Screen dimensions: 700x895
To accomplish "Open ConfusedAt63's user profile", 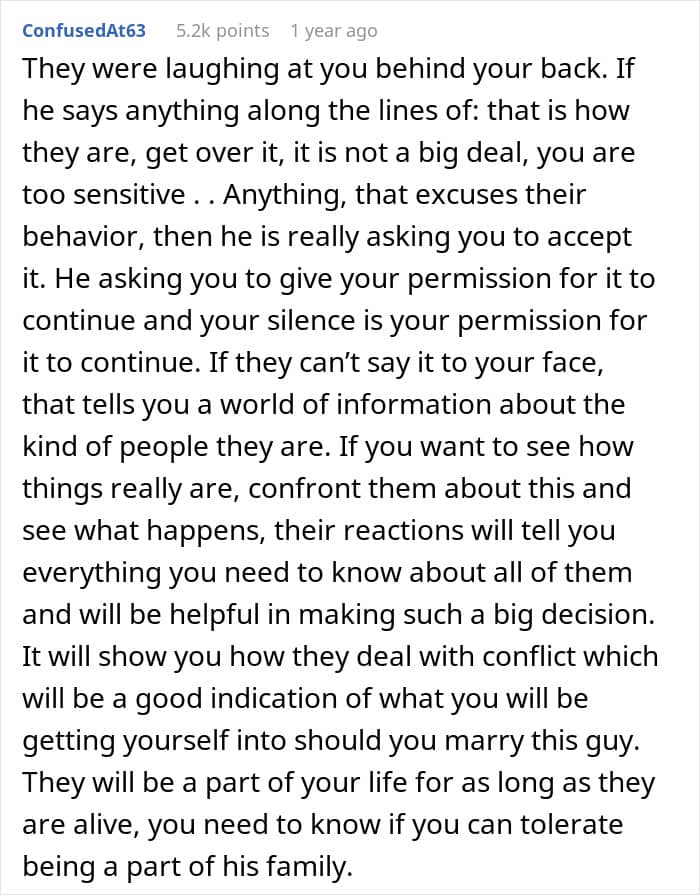I will point(84,30).
